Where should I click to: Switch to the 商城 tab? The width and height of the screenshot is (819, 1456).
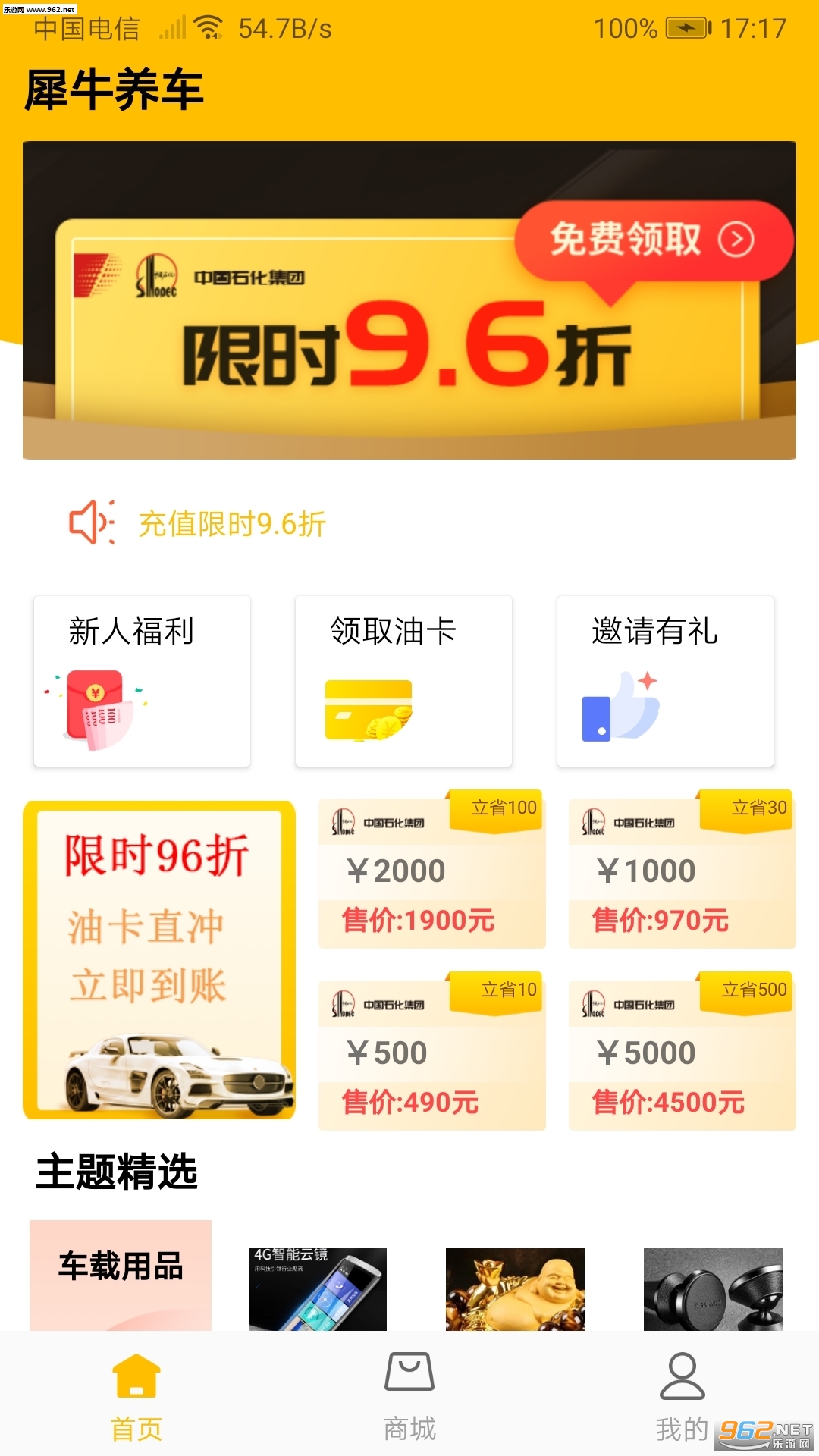tap(409, 1397)
